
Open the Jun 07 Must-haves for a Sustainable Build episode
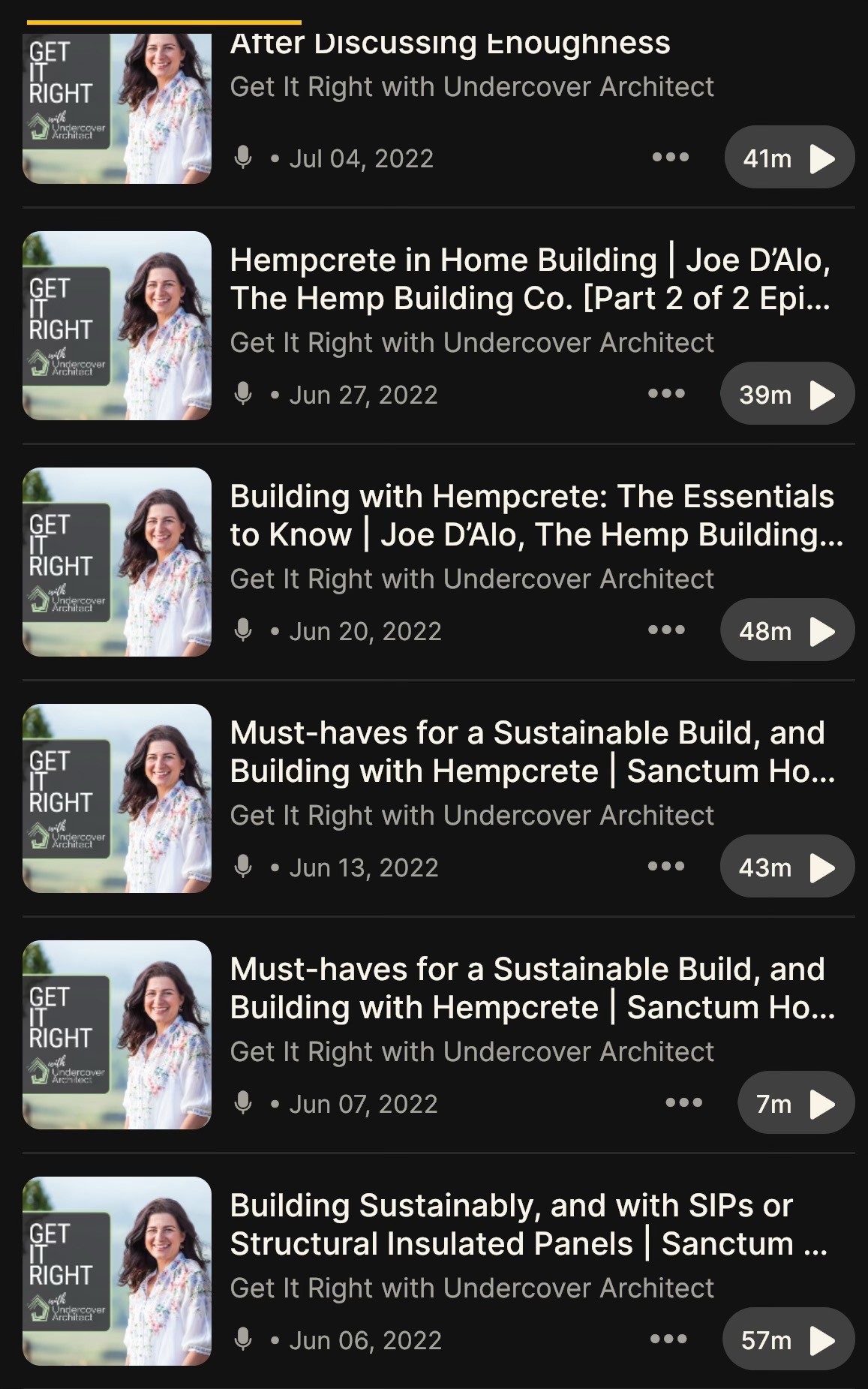point(532,988)
